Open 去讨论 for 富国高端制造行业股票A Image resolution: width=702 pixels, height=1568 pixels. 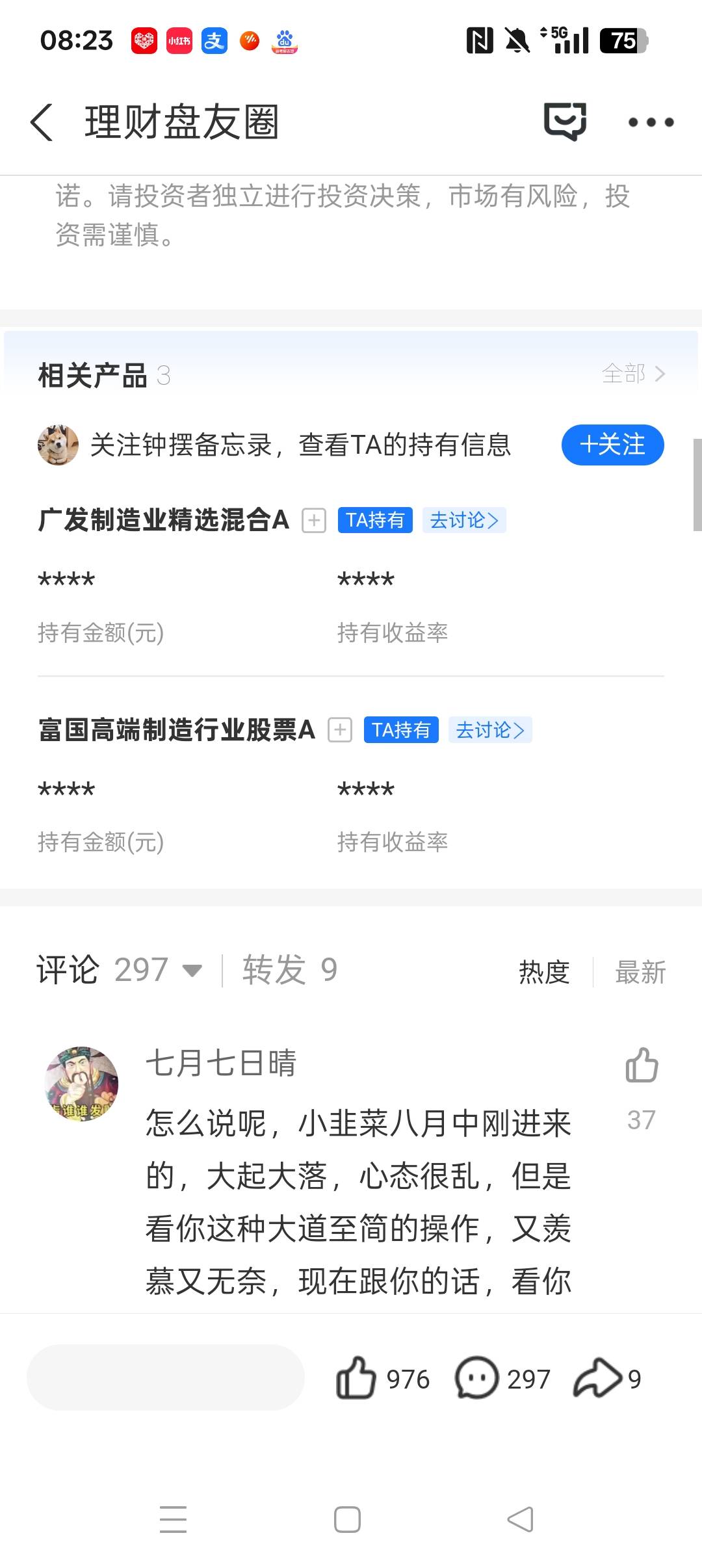pyautogui.click(x=490, y=730)
